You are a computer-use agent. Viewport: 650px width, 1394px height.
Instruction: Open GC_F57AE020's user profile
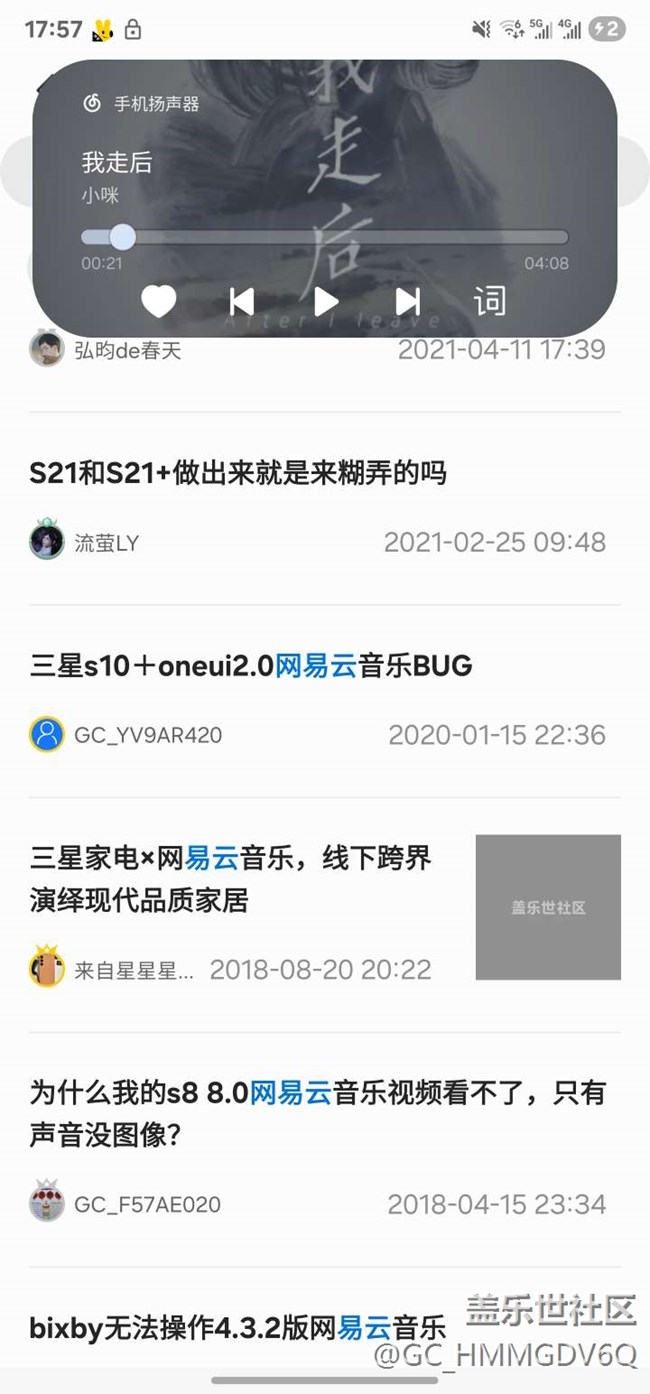[x=125, y=1204]
